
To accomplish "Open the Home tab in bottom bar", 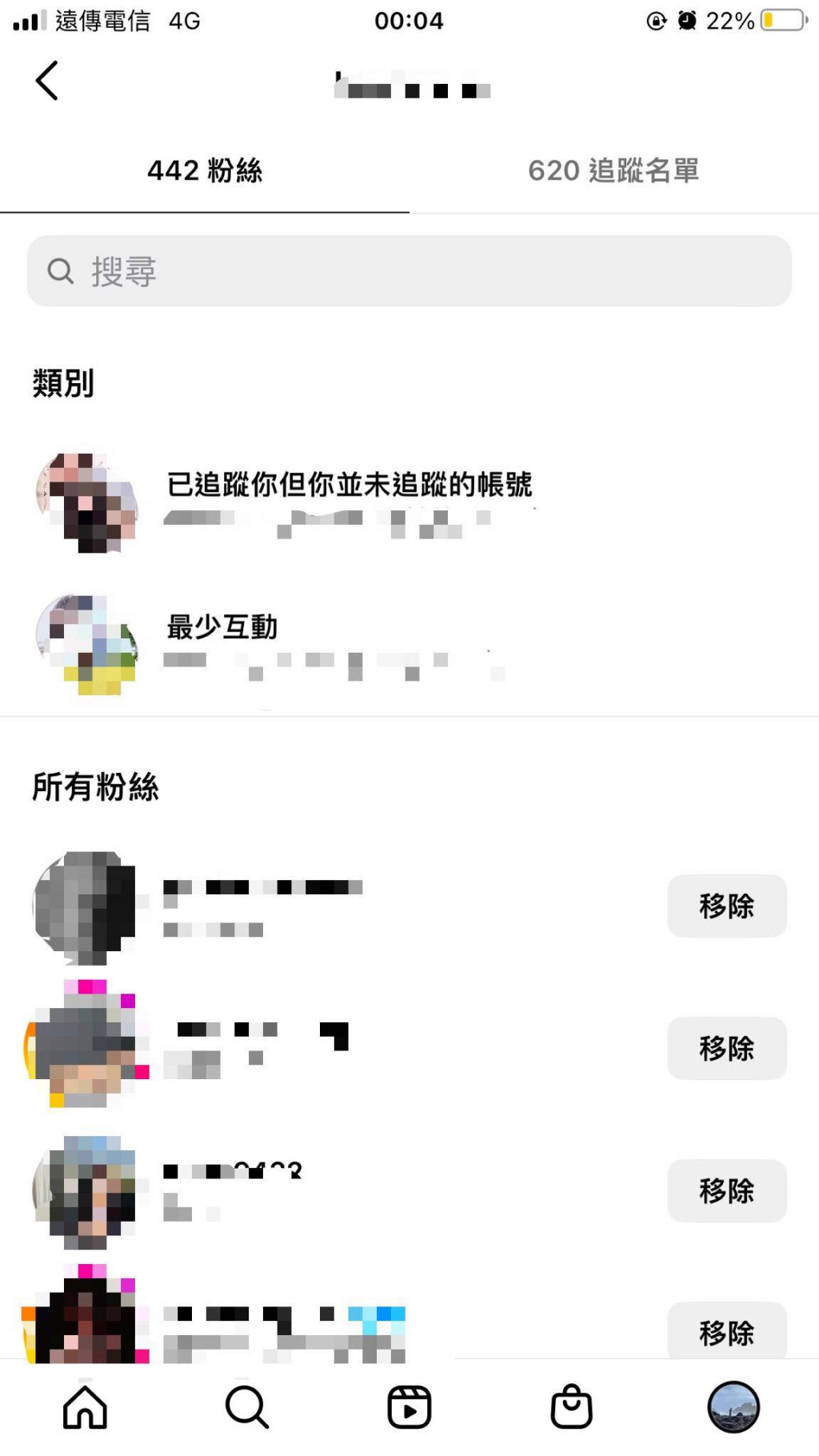I will click(85, 1407).
